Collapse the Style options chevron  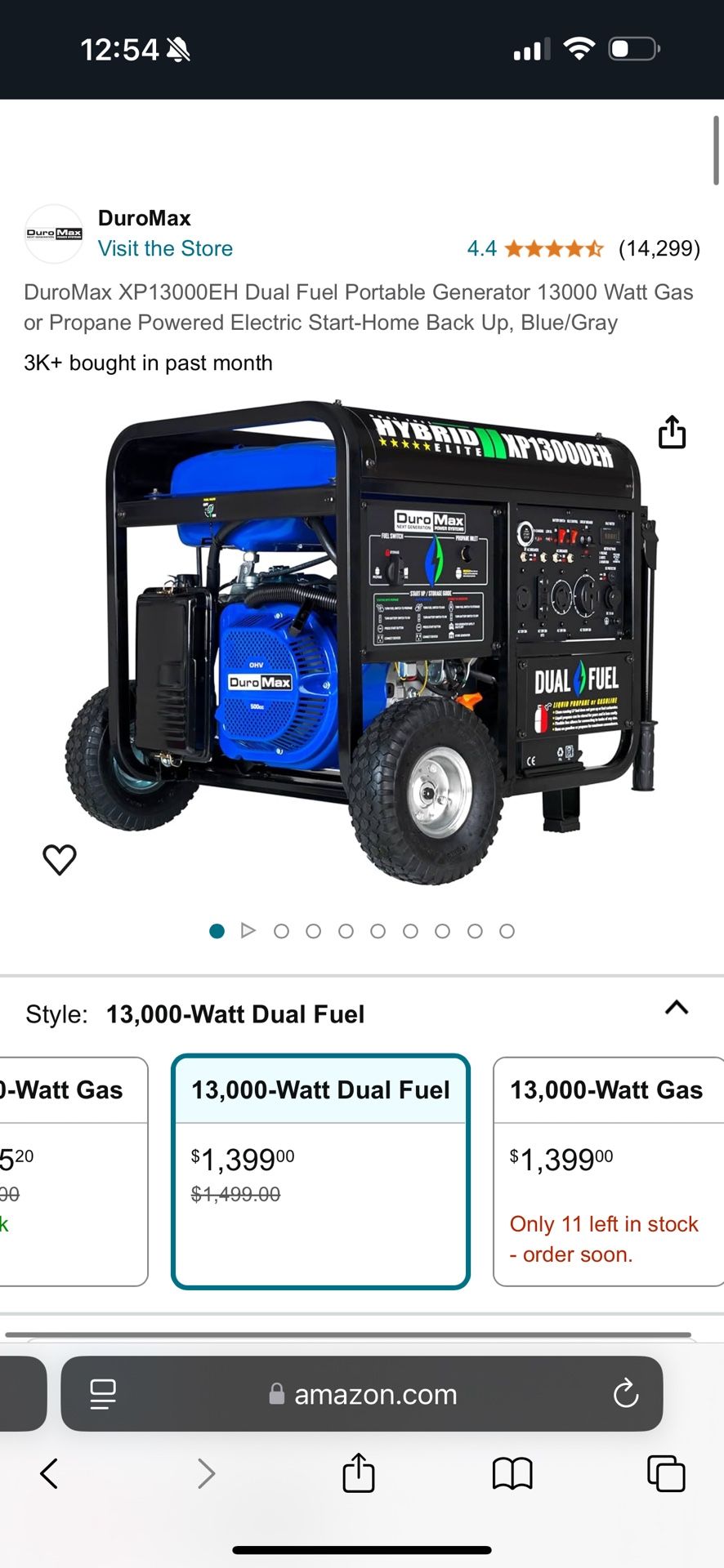(x=677, y=1008)
